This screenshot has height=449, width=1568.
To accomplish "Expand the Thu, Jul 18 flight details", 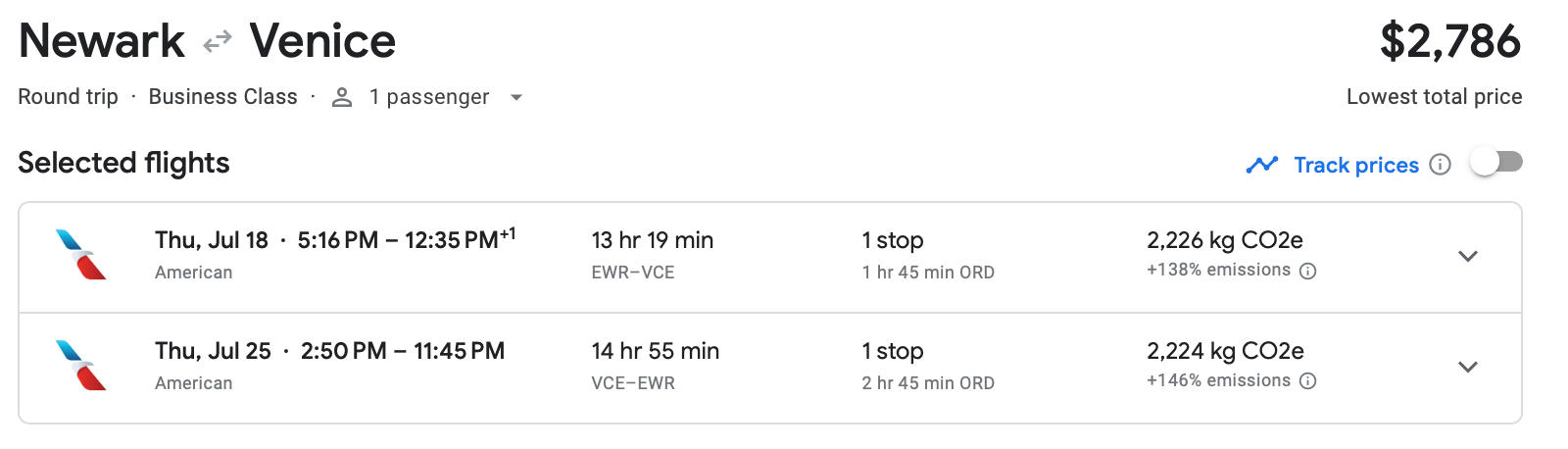I will (x=1467, y=257).
